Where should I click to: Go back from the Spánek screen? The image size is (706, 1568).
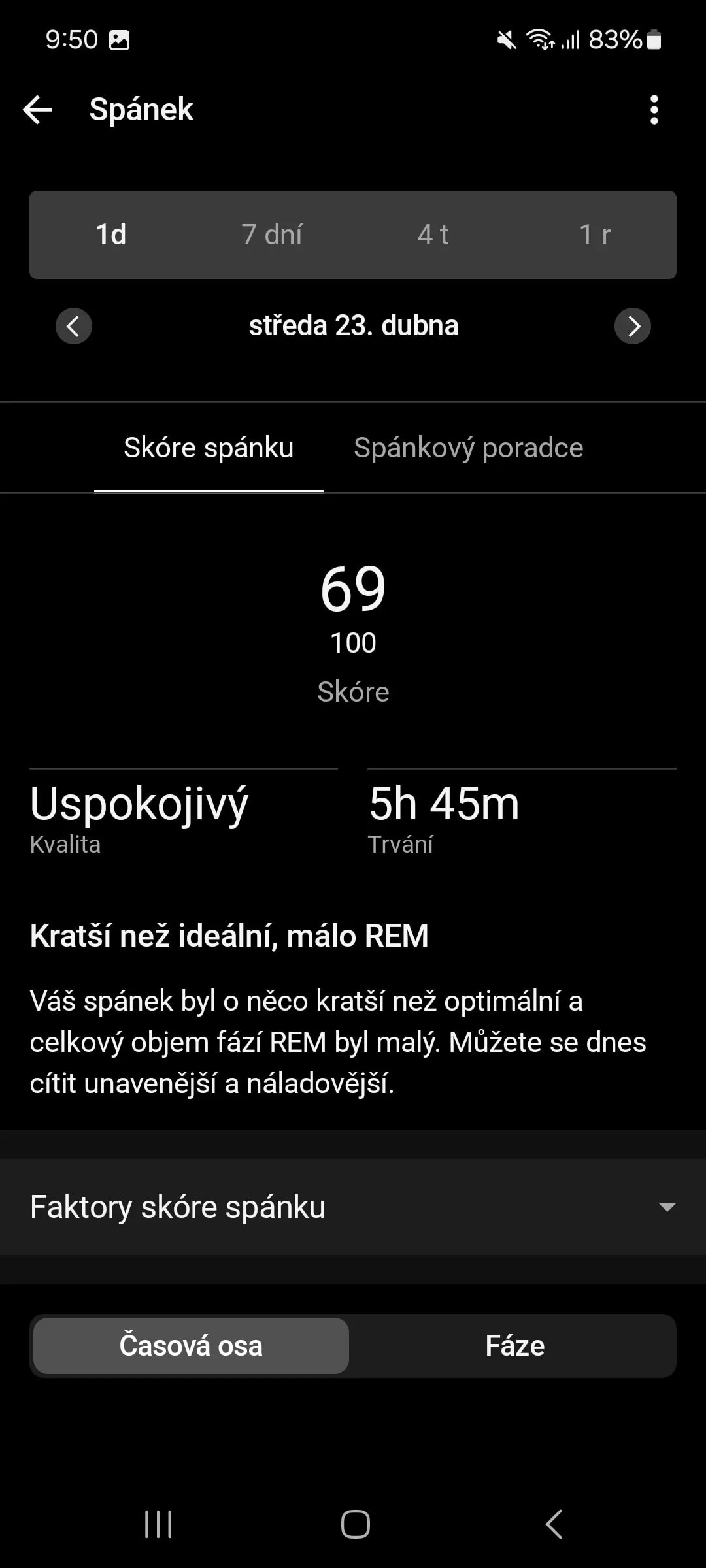(x=38, y=109)
